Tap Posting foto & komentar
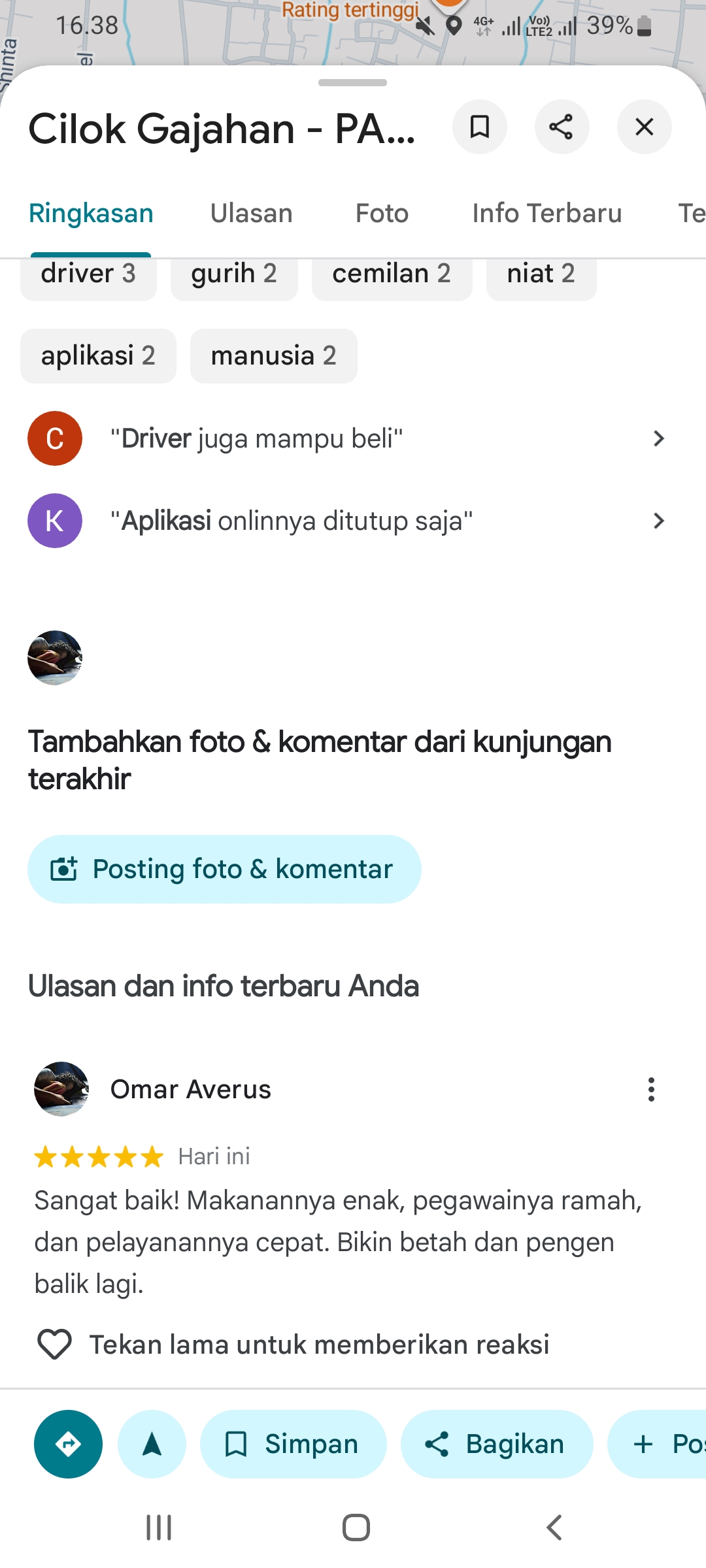The height and width of the screenshot is (1568, 706). click(x=224, y=869)
